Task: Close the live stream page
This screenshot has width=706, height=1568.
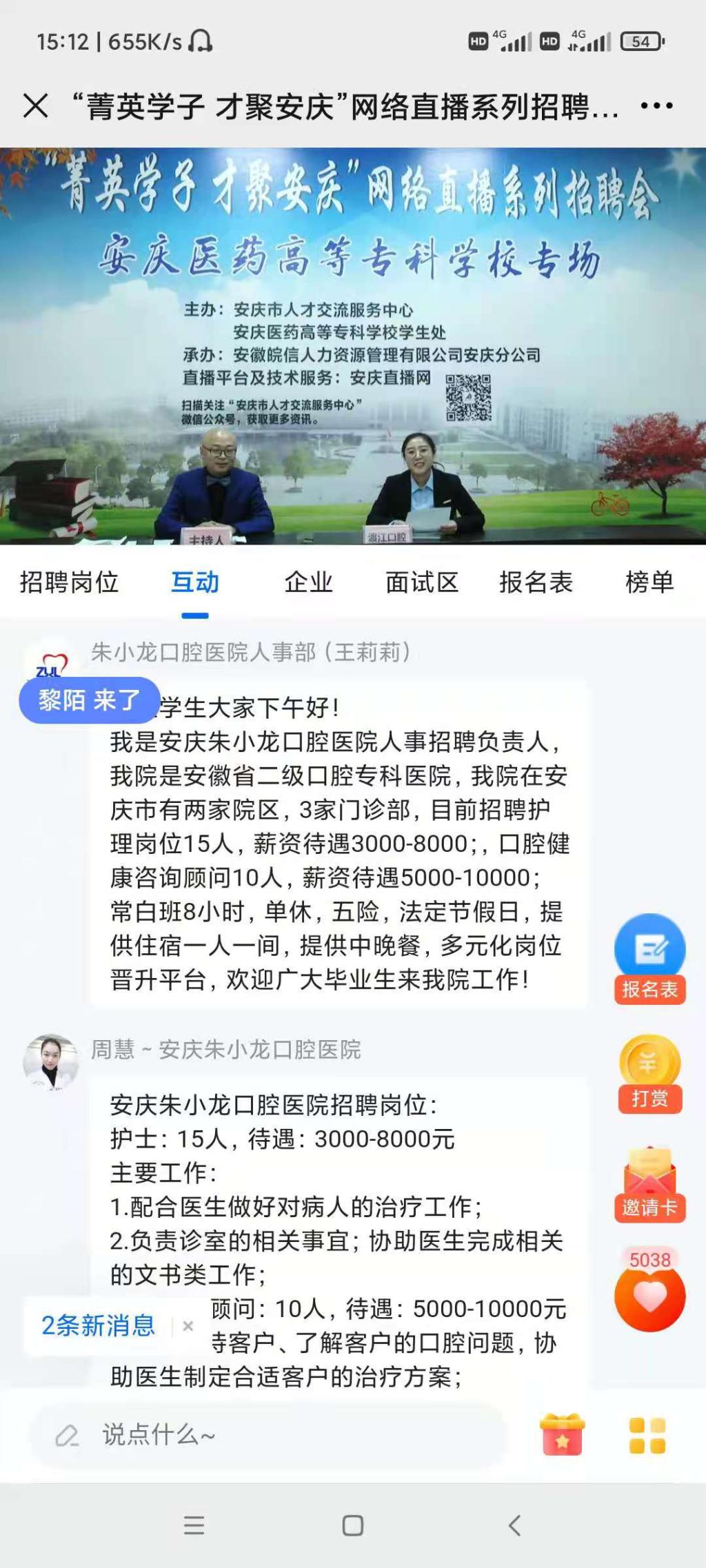Action: tap(36, 106)
